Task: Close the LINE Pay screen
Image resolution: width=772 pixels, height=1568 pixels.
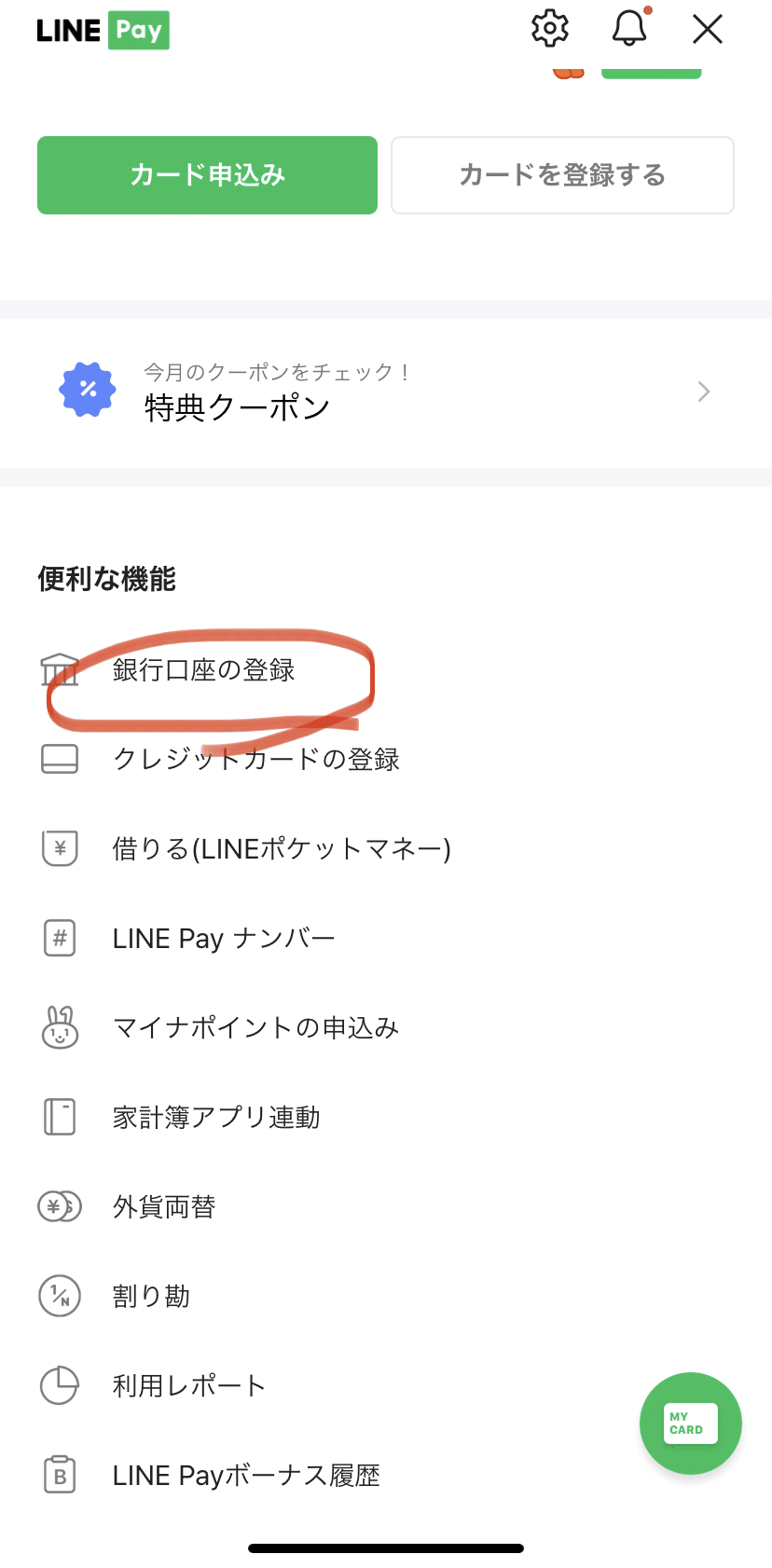Action: pos(708,29)
